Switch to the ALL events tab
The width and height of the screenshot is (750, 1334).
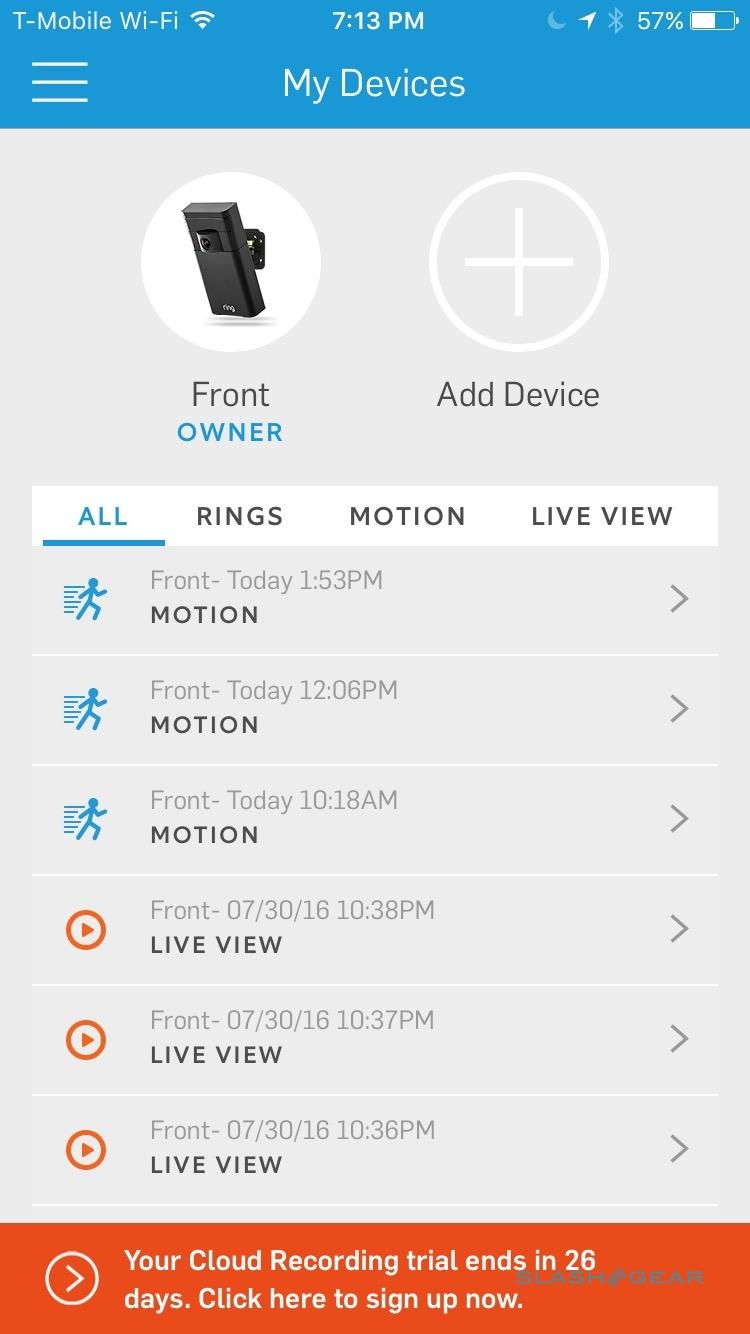(x=103, y=516)
